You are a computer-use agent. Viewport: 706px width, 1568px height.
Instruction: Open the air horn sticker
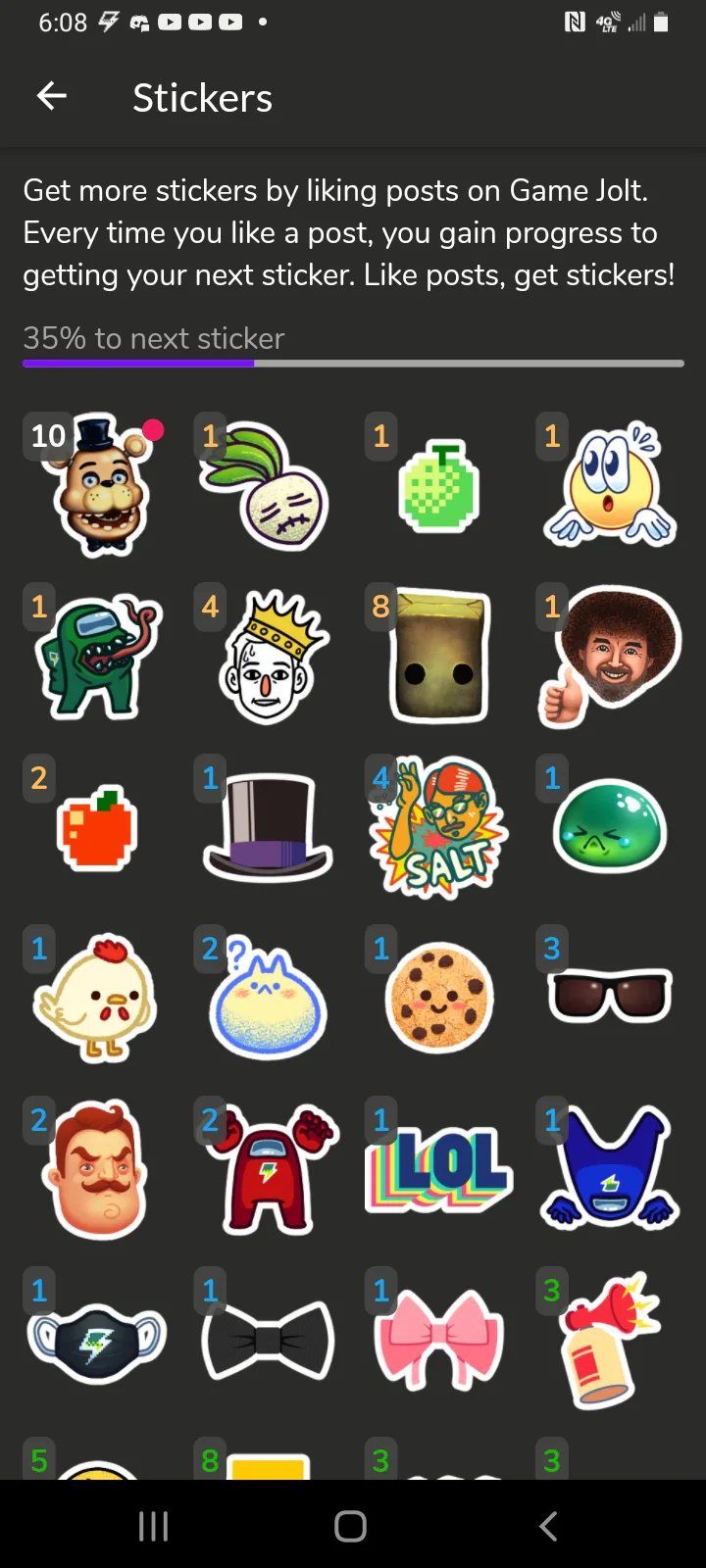click(610, 1341)
